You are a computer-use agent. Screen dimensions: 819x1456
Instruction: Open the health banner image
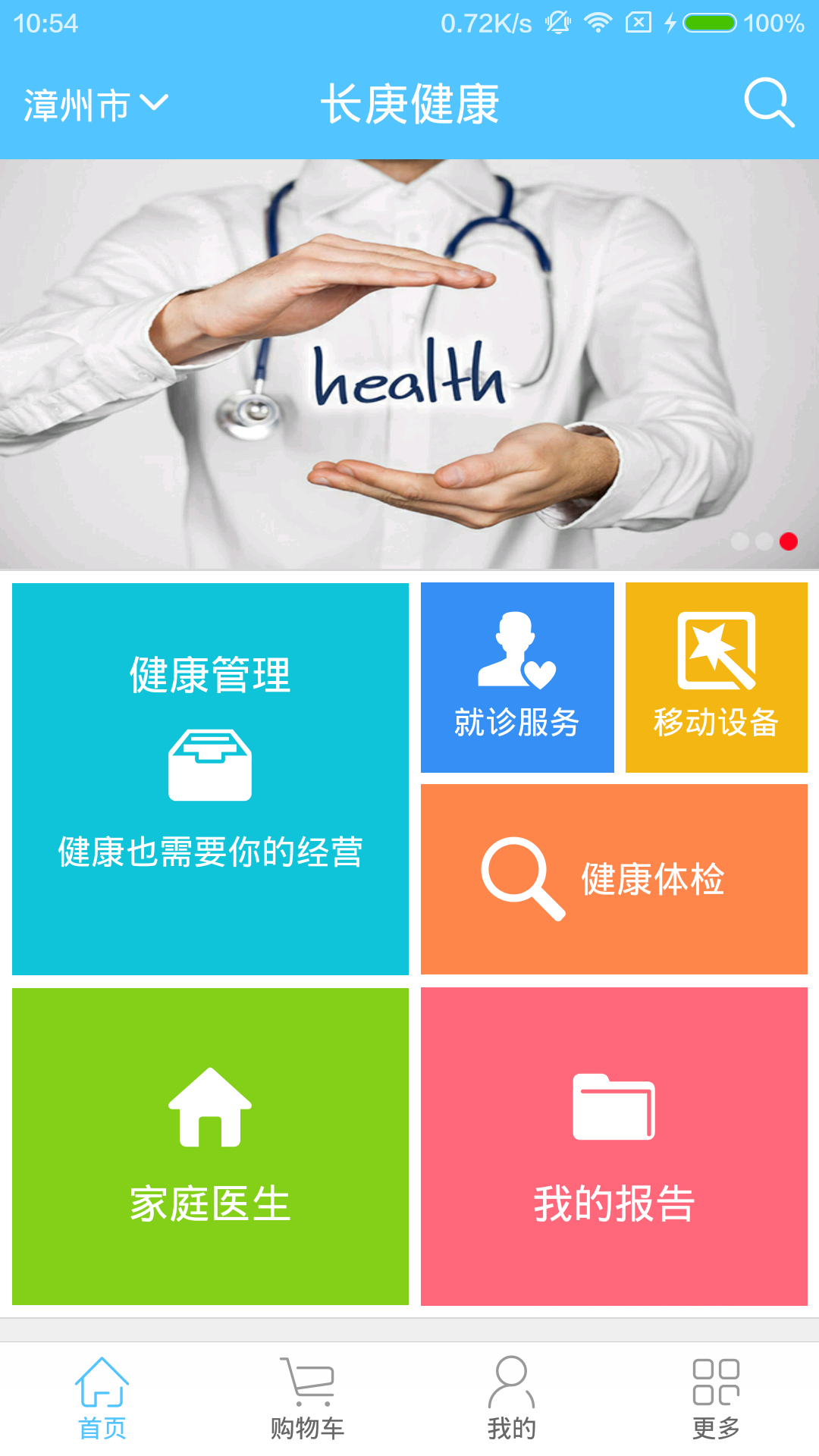point(409,364)
